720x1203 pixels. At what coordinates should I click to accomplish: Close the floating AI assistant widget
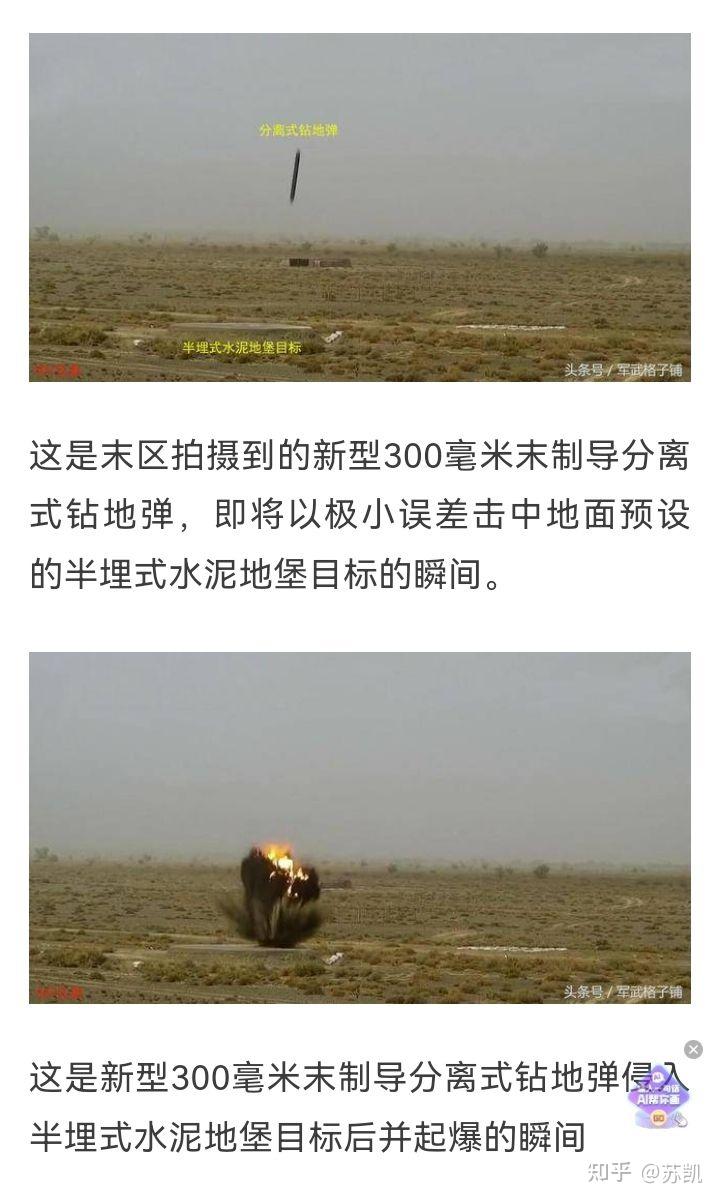click(x=693, y=1049)
